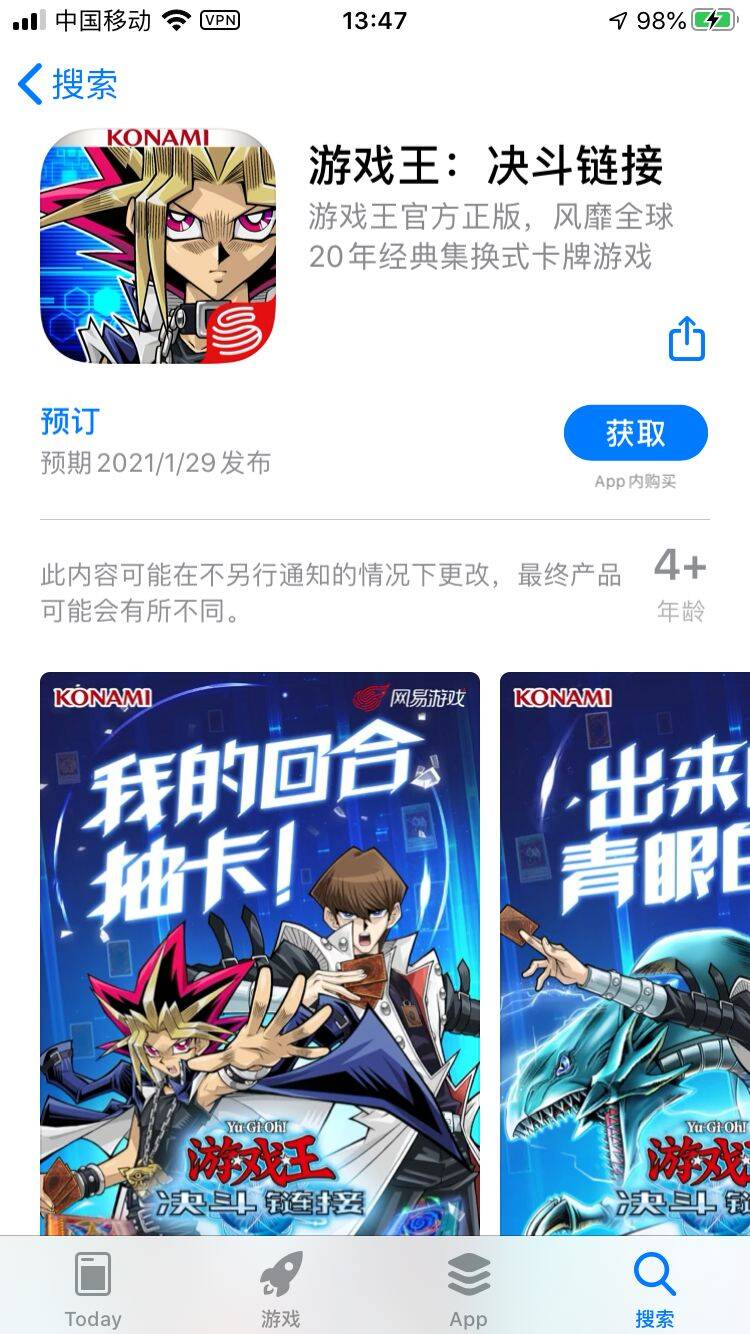Switch to the Today tab
The image size is (750, 1334).
pos(93,1288)
